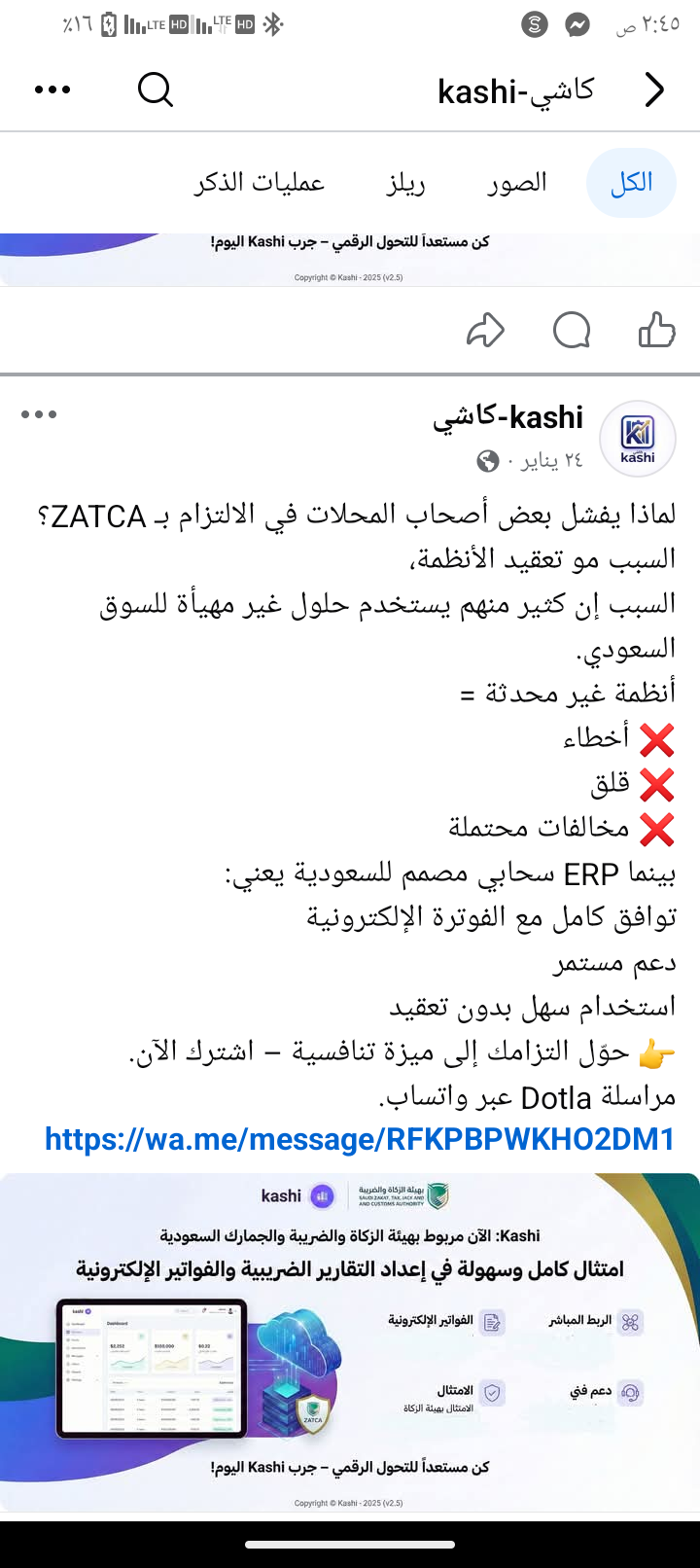Open kashi profile picture on the post
Image resolution: width=700 pixels, height=1568 pixels.
pyautogui.click(x=638, y=439)
